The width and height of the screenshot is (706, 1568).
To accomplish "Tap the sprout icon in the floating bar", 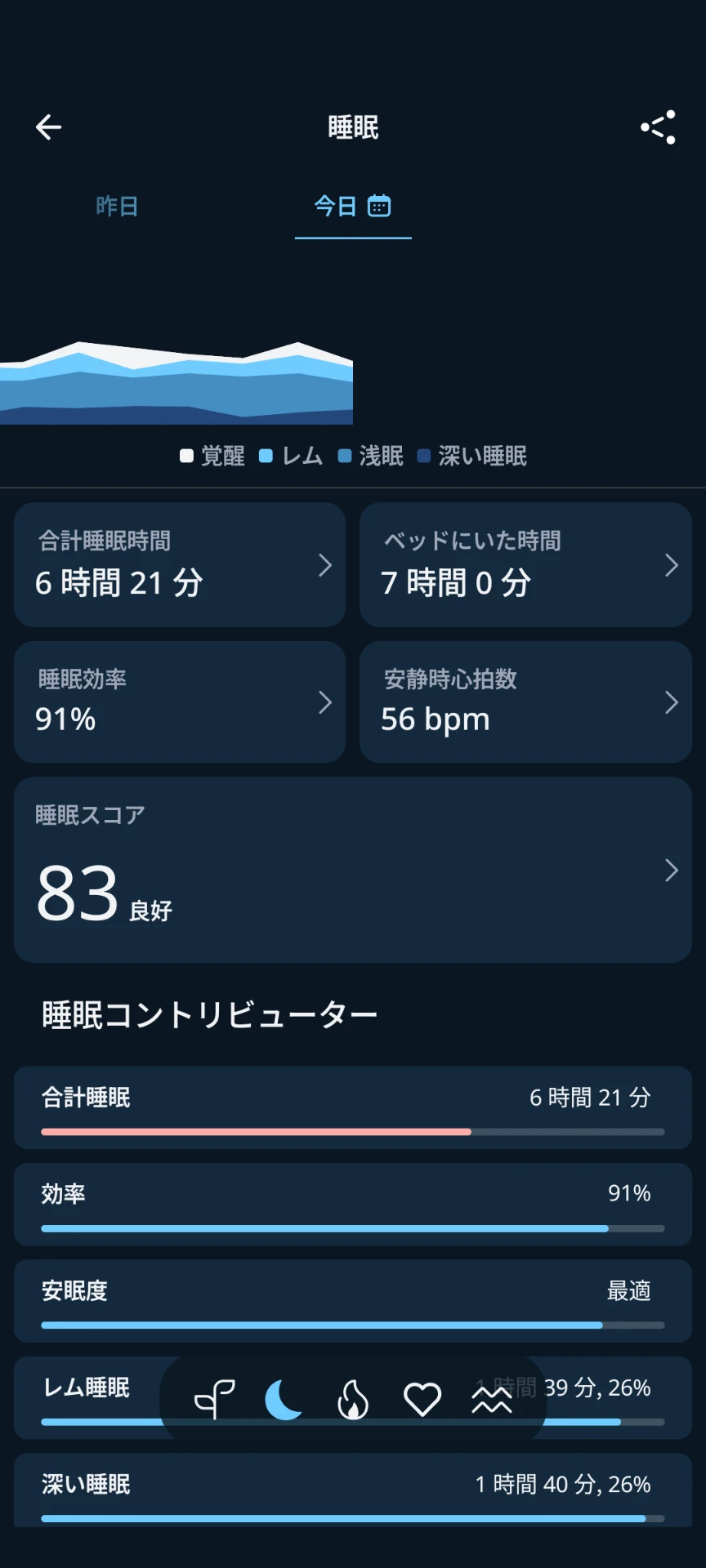I will [214, 1400].
